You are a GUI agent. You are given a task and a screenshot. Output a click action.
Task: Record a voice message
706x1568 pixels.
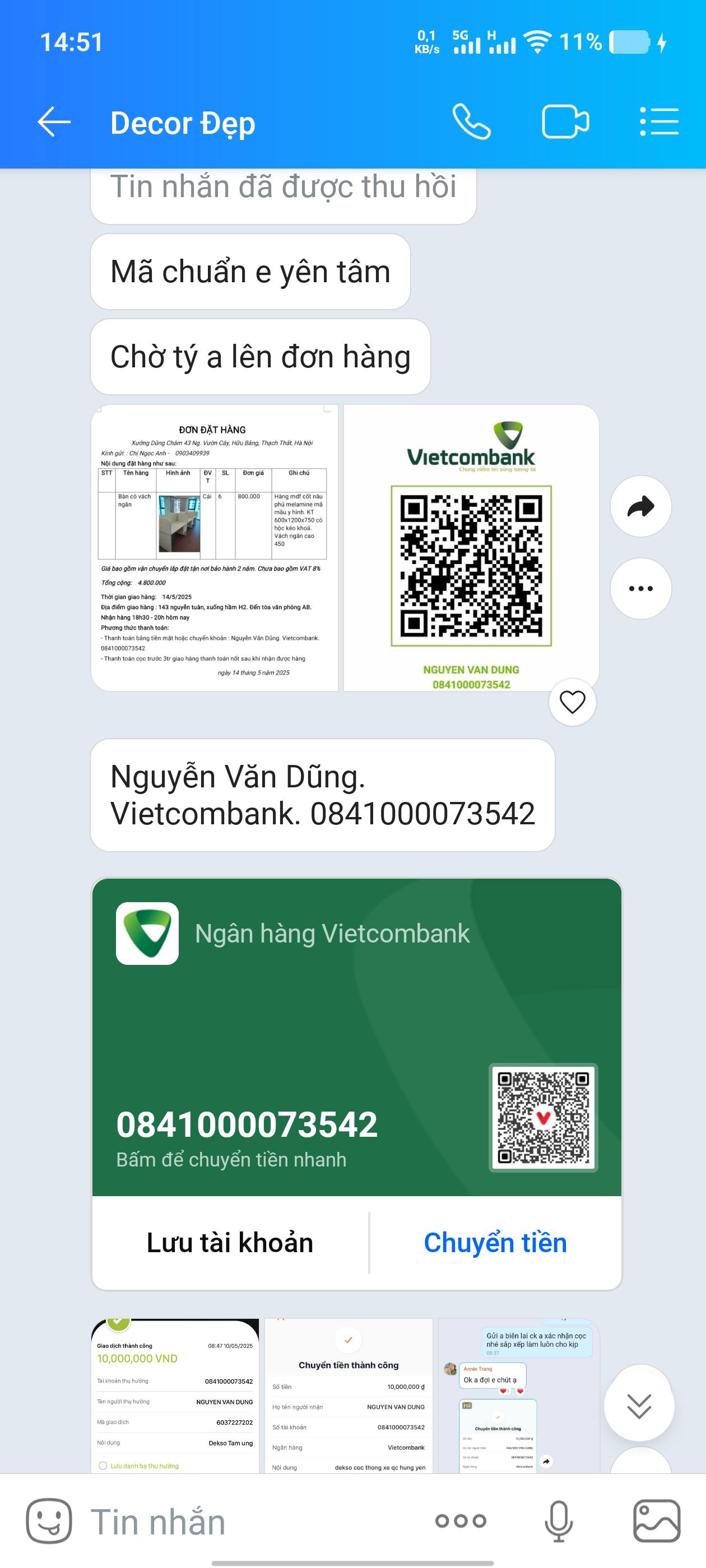558,1521
